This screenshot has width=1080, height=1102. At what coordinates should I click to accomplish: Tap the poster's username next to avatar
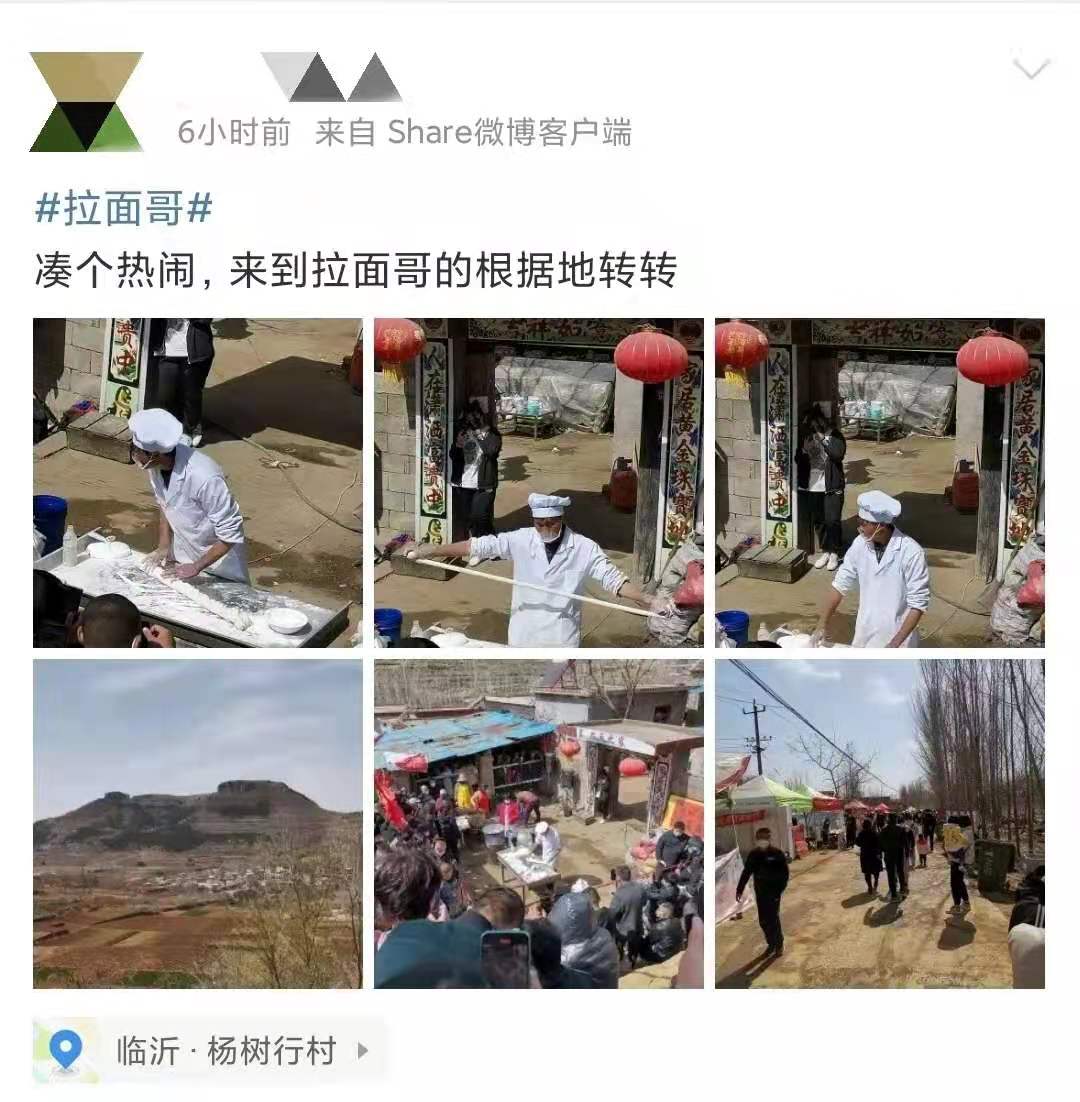click(332, 78)
